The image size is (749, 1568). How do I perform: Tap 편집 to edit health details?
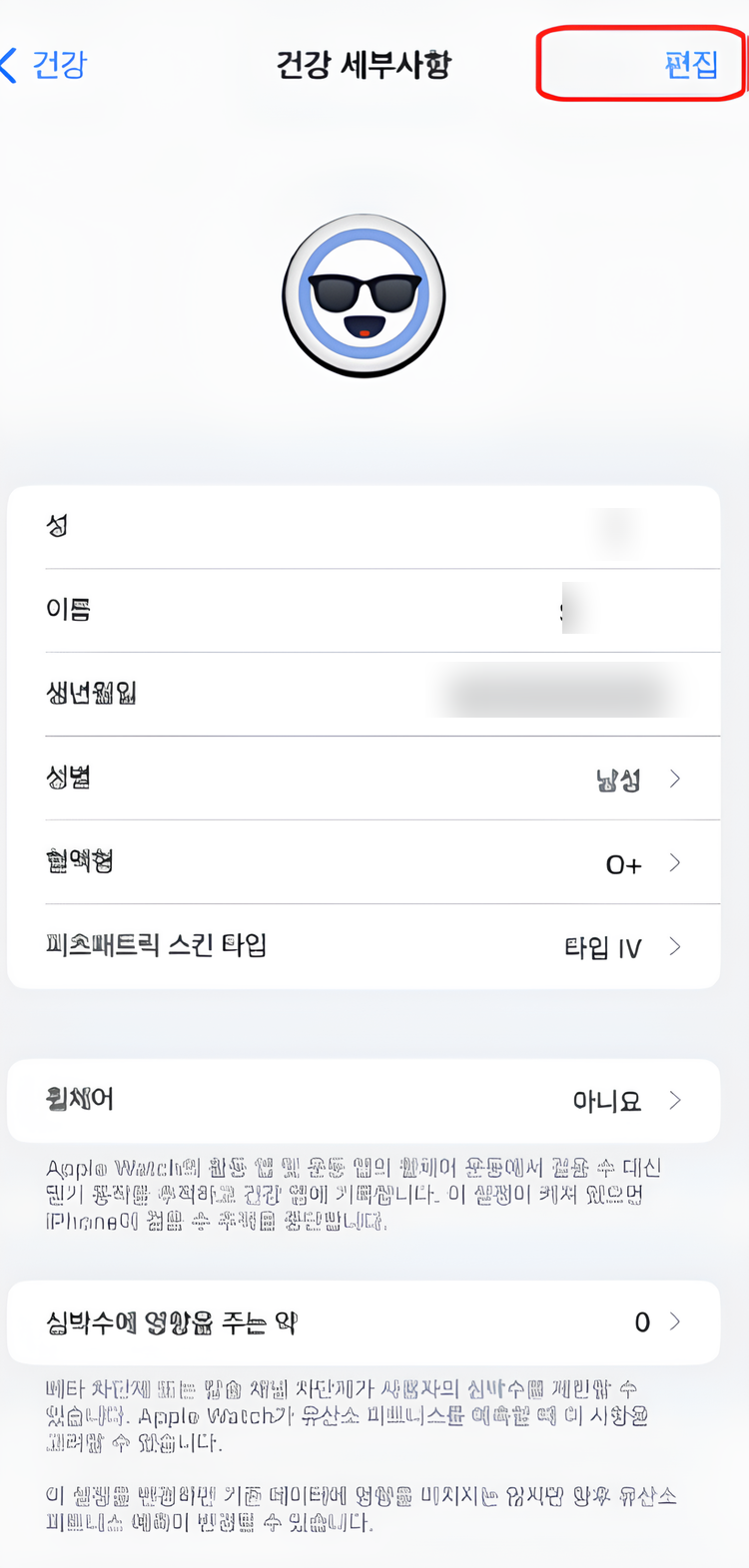[x=691, y=65]
